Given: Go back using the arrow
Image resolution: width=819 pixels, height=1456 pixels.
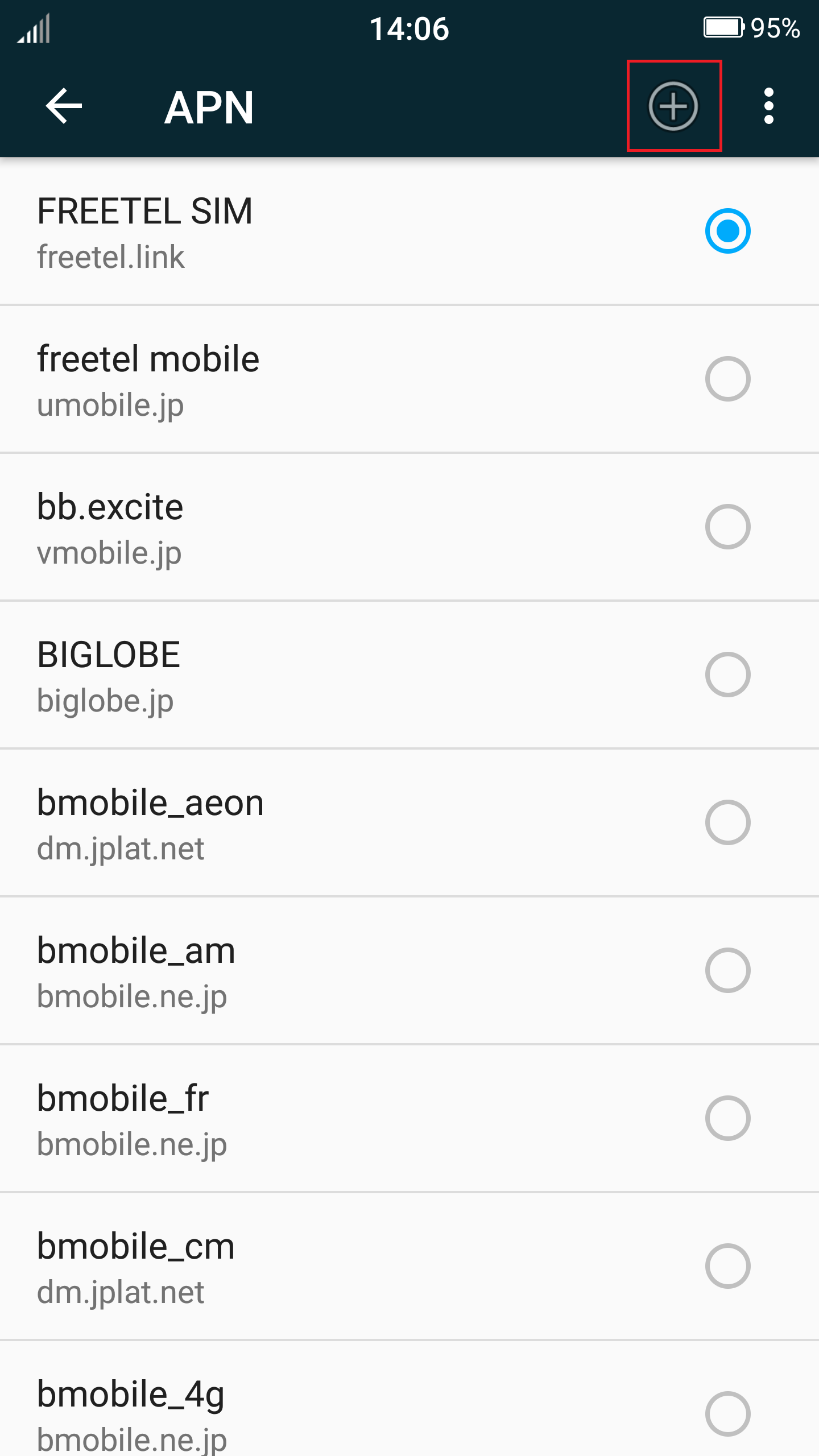Looking at the screenshot, I should tap(64, 106).
